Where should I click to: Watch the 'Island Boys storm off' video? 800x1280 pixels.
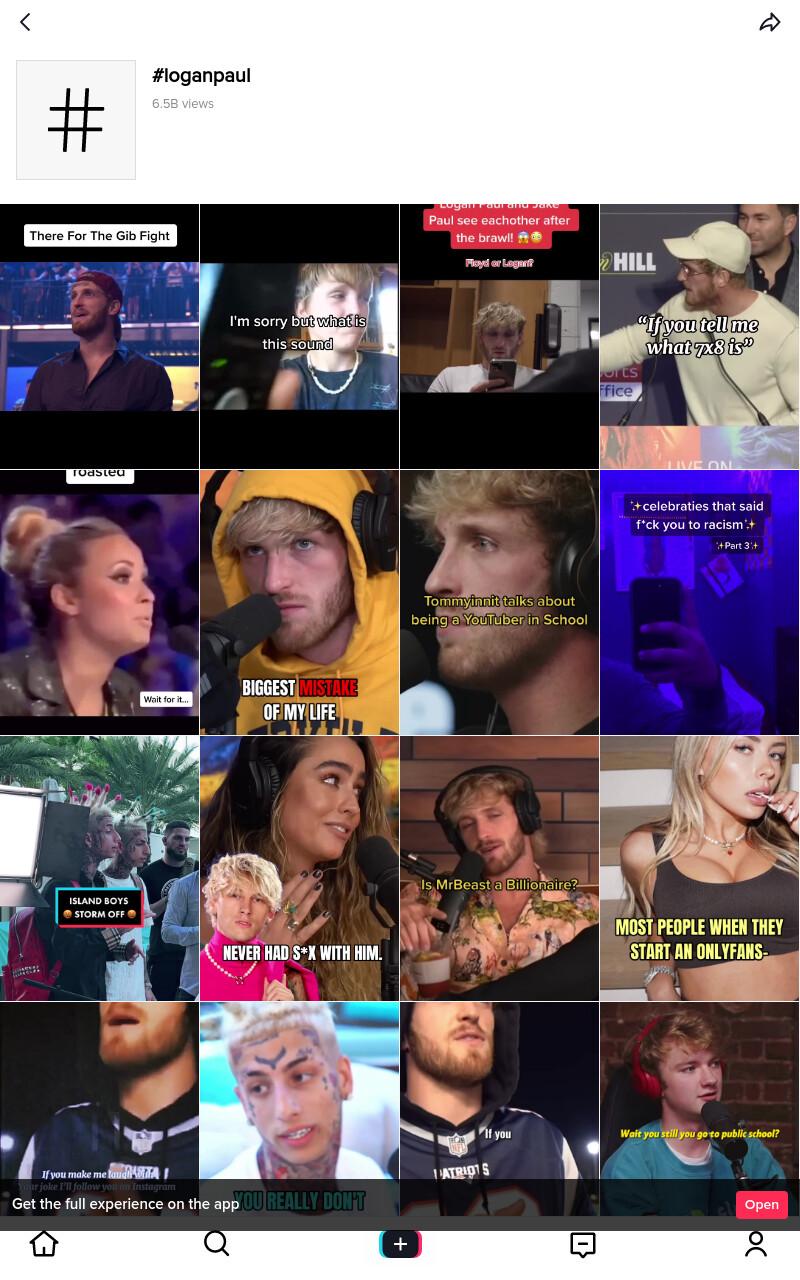[x=99, y=868]
